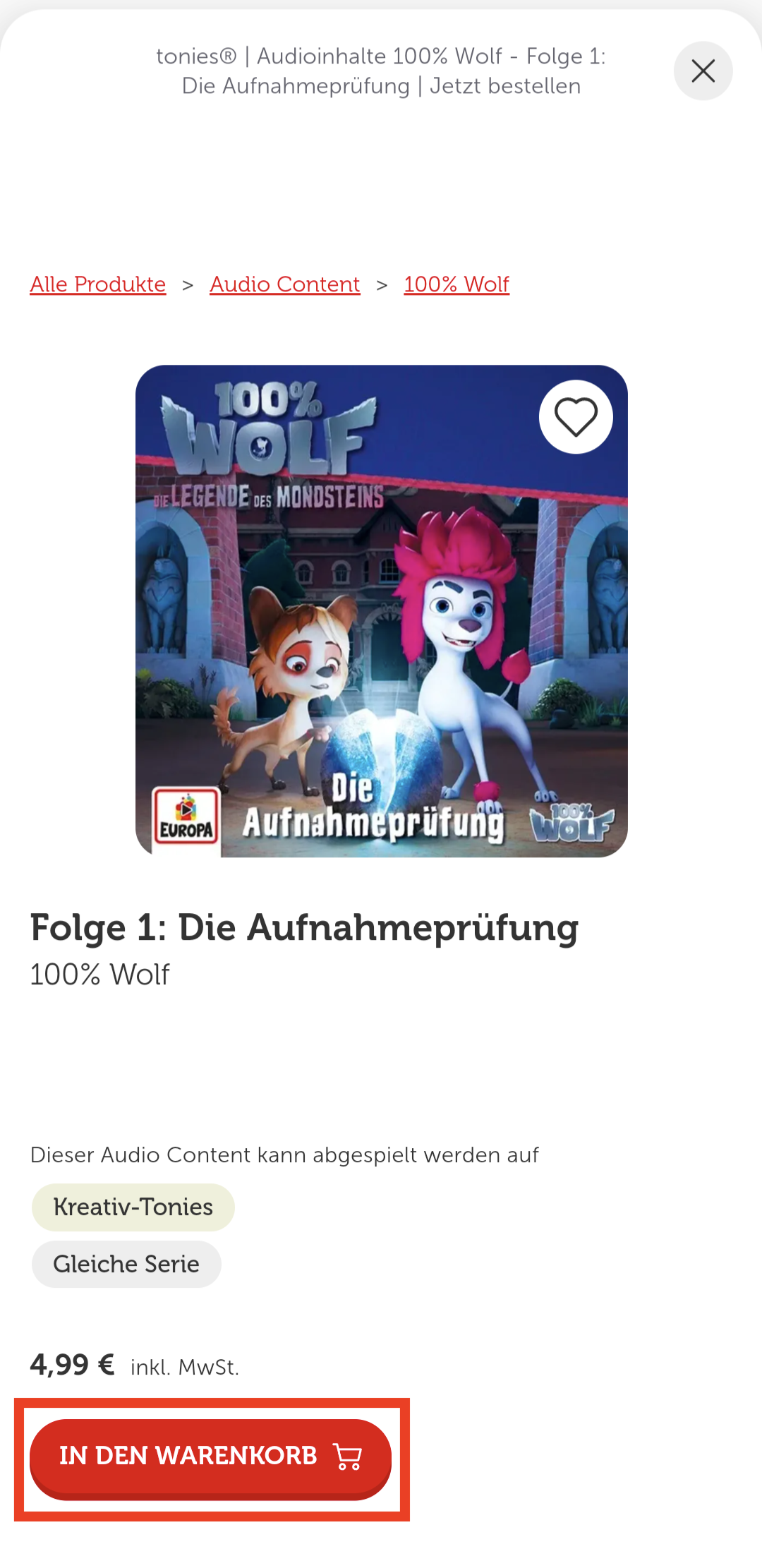Add Folge 1 to the wishlist heart
Screen dimensions: 762x1568
(576, 417)
